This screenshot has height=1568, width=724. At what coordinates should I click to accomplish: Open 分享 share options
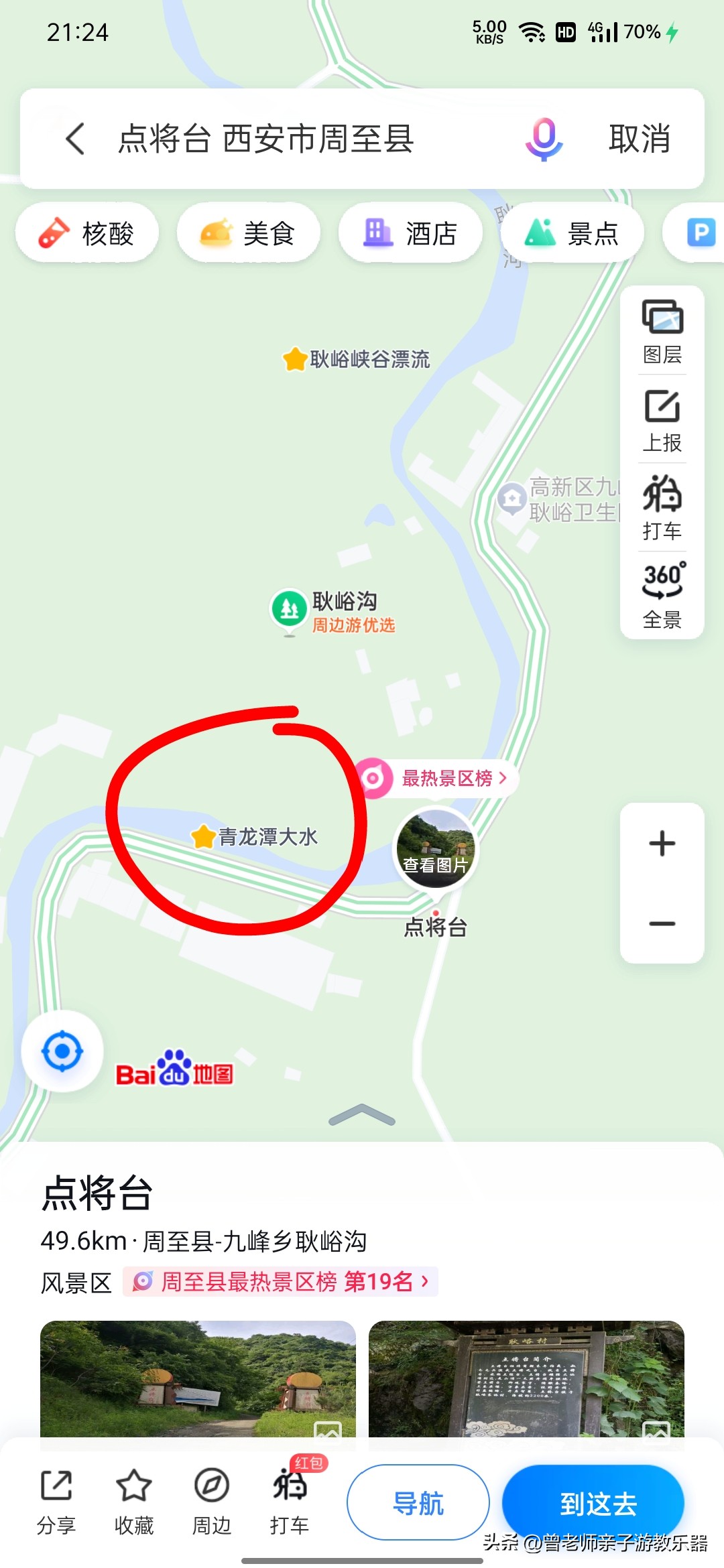click(56, 1501)
